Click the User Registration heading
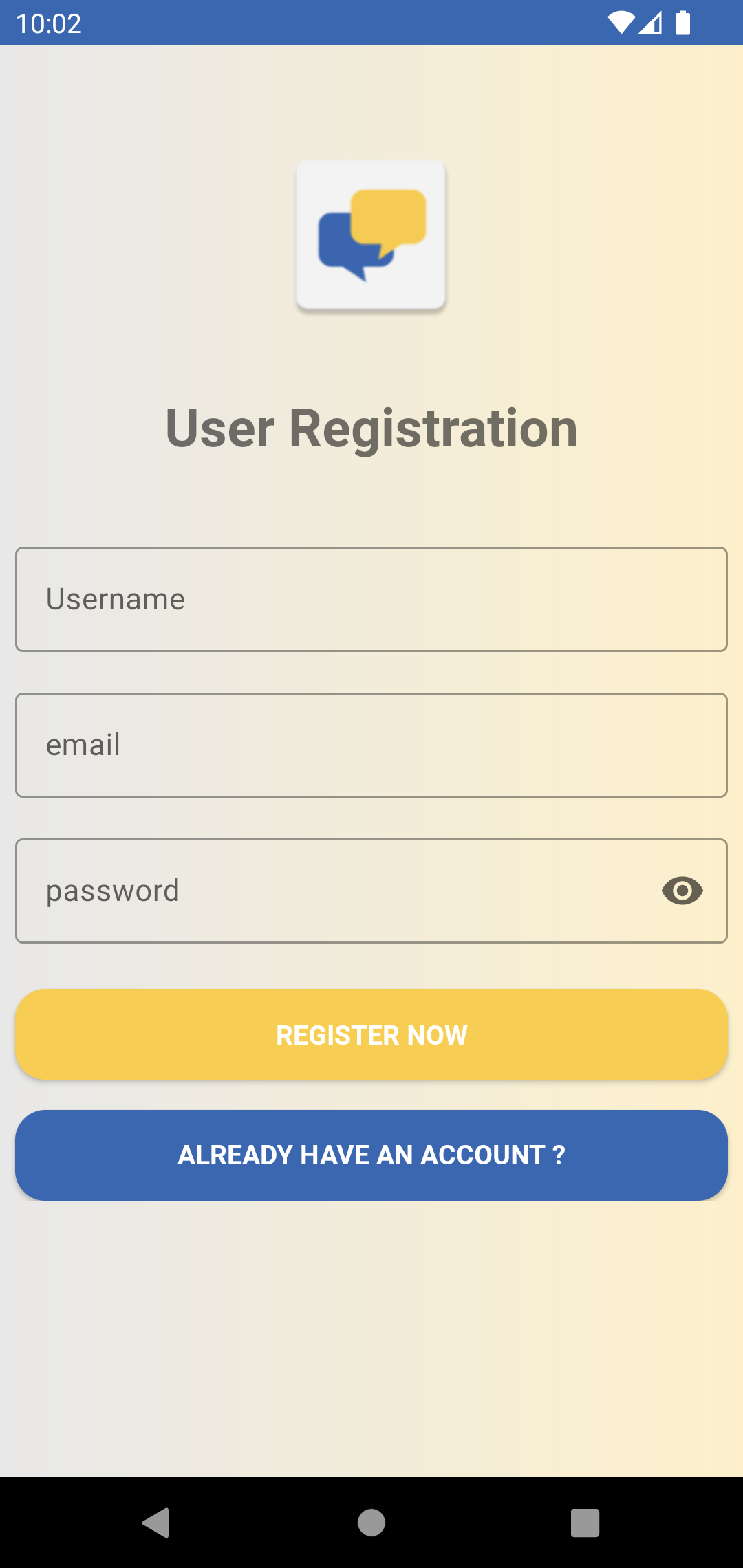The height and width of the screenshot is (1568, 743). (371, 428)
